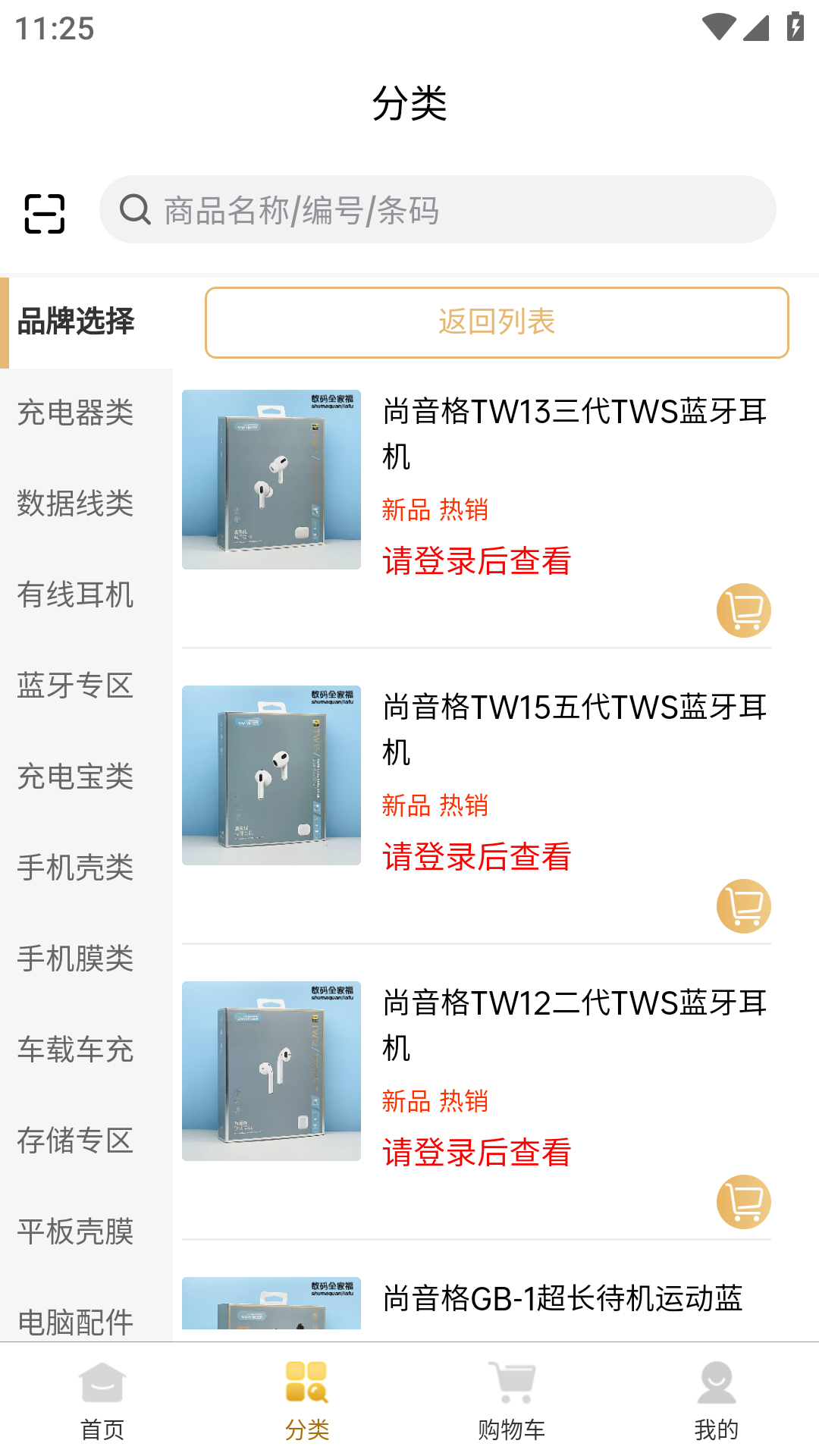Select the 有线耳机 category
Image resolution: width=819 pixels, height=1456 pixels.
(x=74, y=596)
